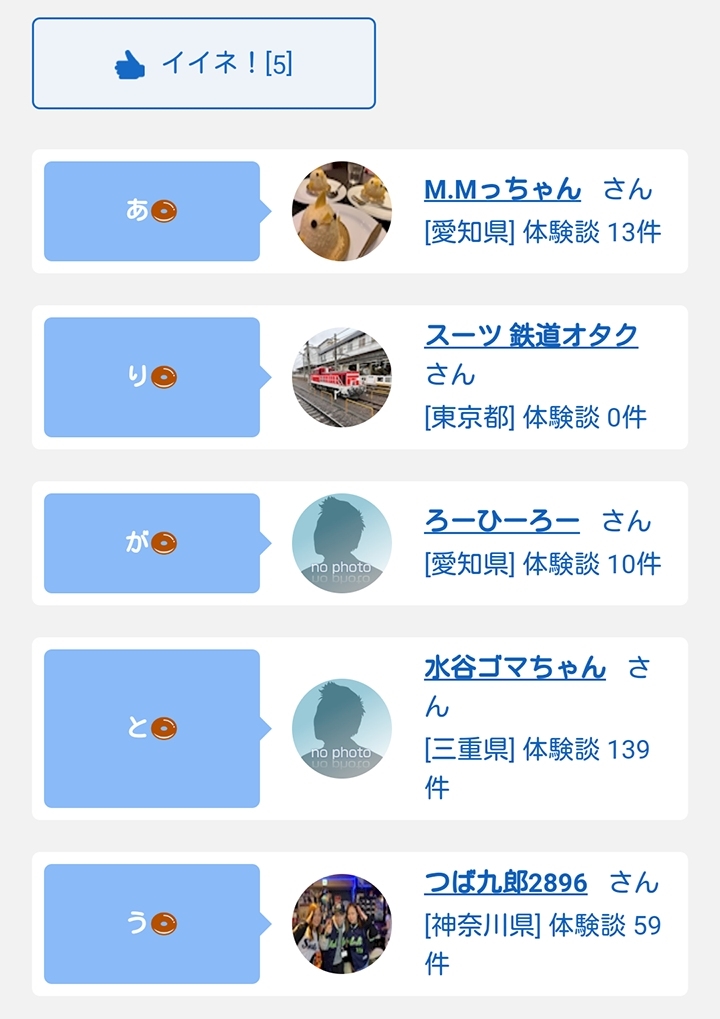Image resolution: width=720 pixels, height=1019 pixels.
Task: View つば九郎2896's avatar photo
Action: point(342,923)
